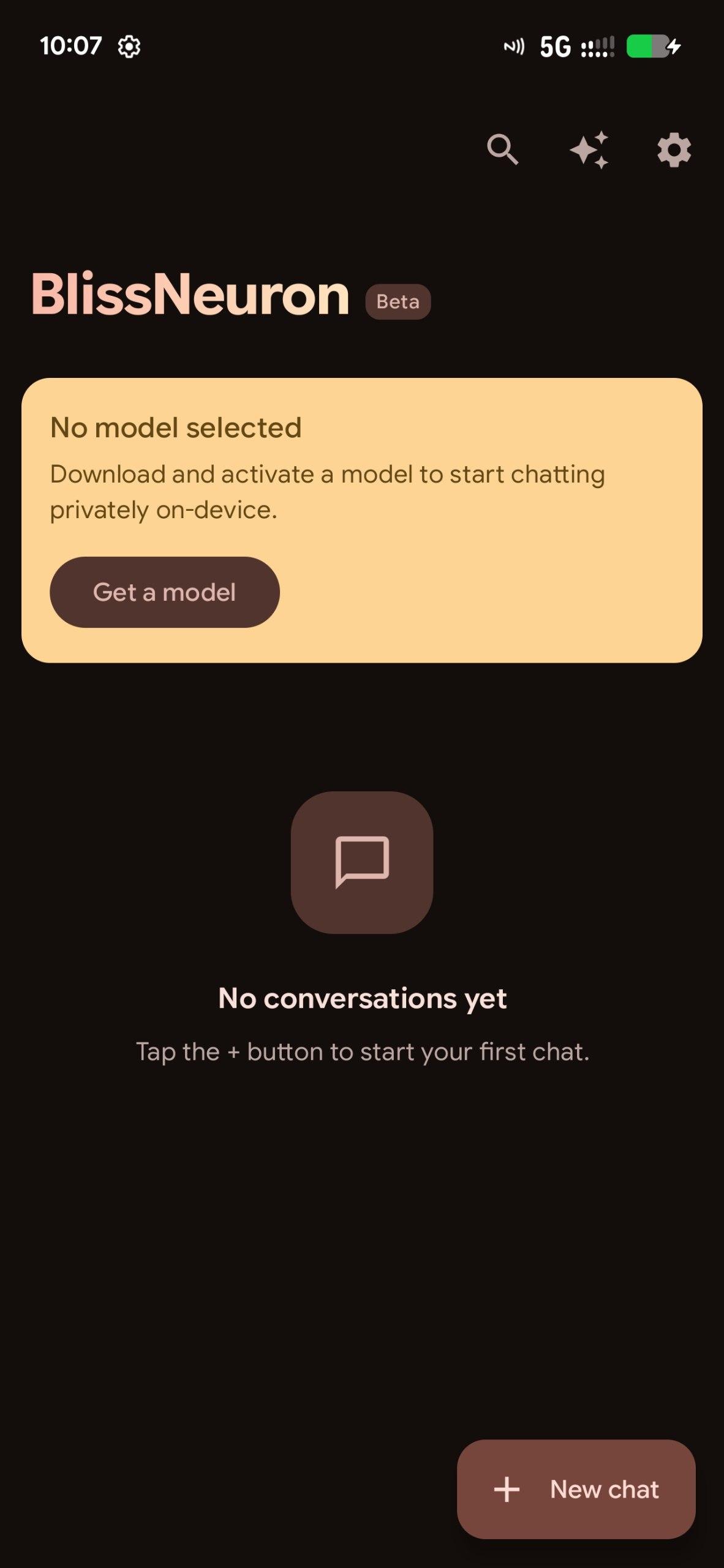Tap the Get a model button

click(164, 592)
